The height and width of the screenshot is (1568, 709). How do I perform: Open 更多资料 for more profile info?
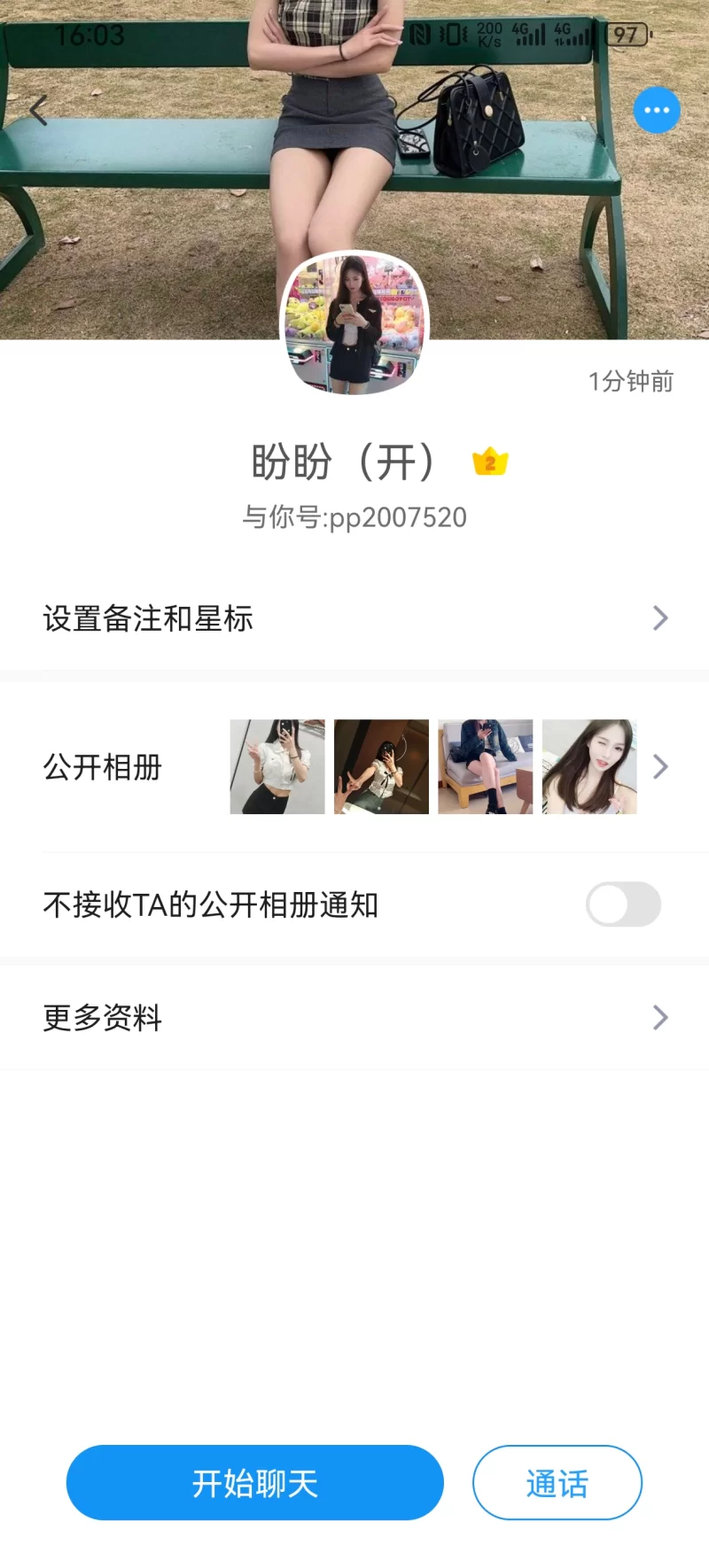[x=354, y=1018]
